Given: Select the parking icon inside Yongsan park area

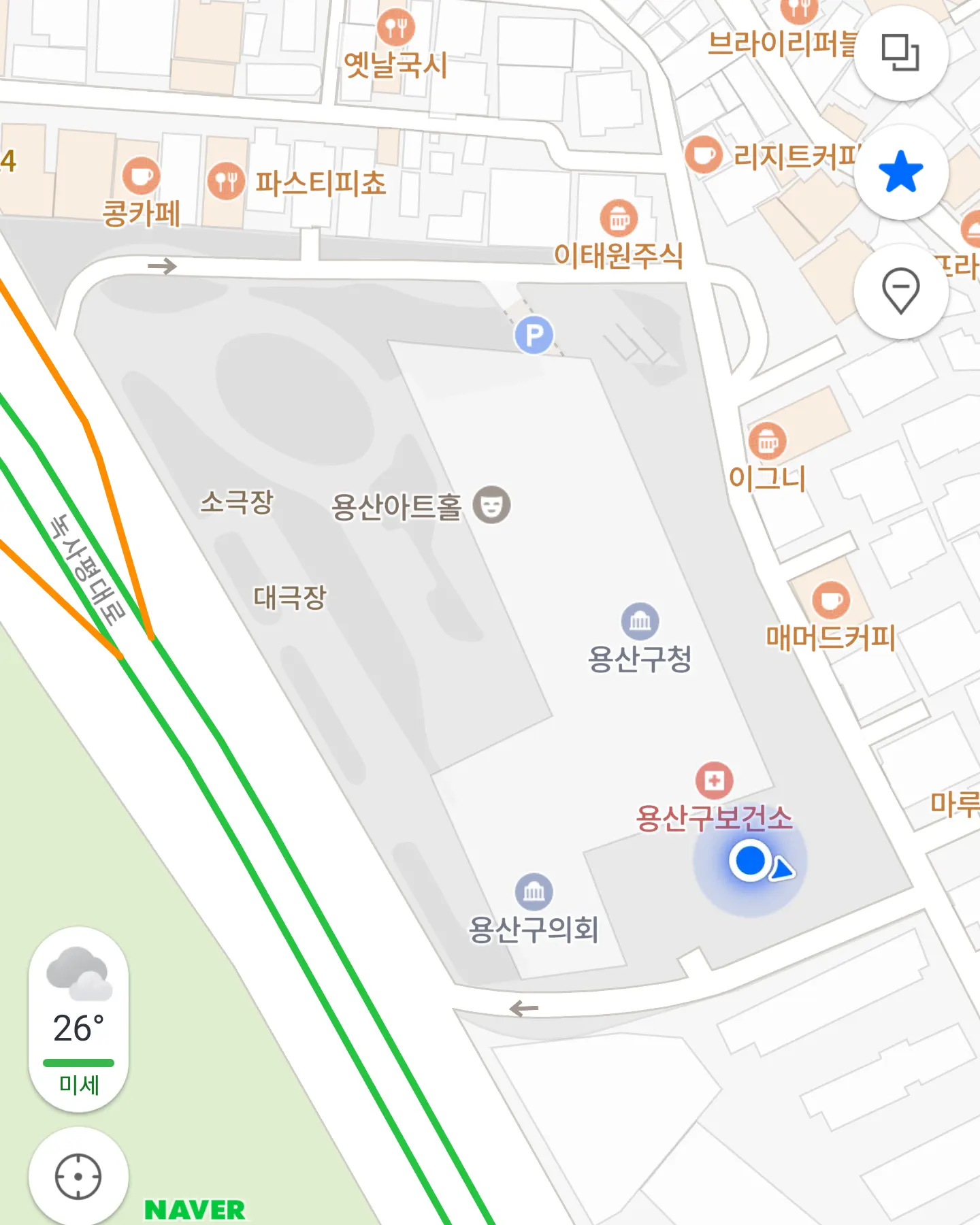Looking at the screenshot, I should [535, 333].
